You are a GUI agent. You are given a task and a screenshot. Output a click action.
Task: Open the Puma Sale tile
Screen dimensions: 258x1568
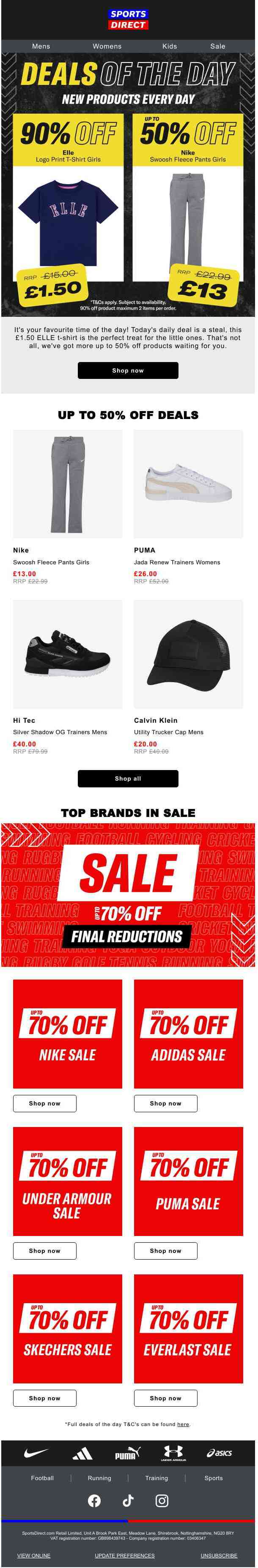189,1181
